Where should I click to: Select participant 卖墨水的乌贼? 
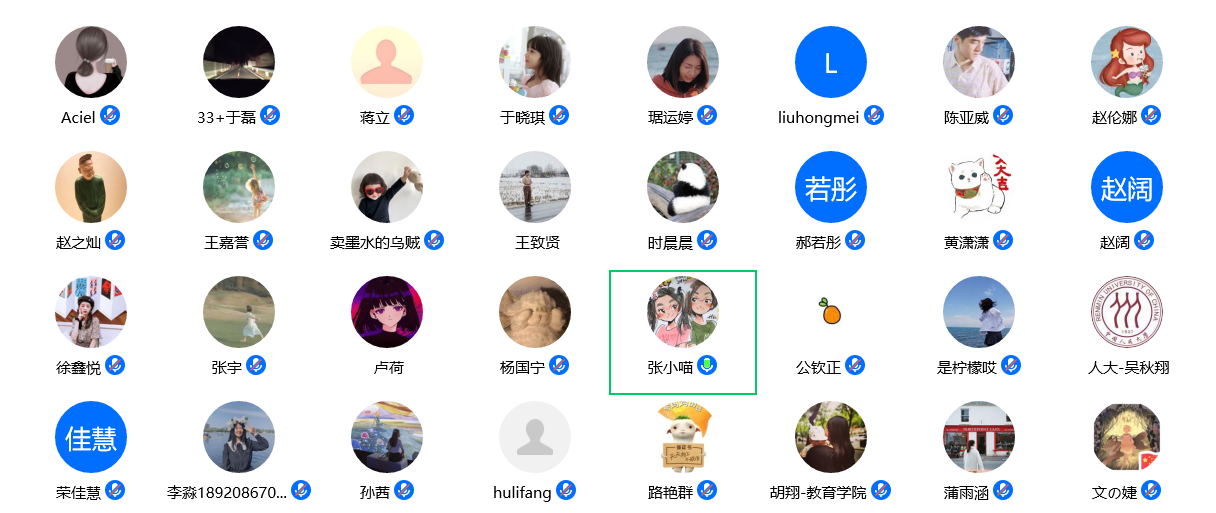tap(387, 188)
